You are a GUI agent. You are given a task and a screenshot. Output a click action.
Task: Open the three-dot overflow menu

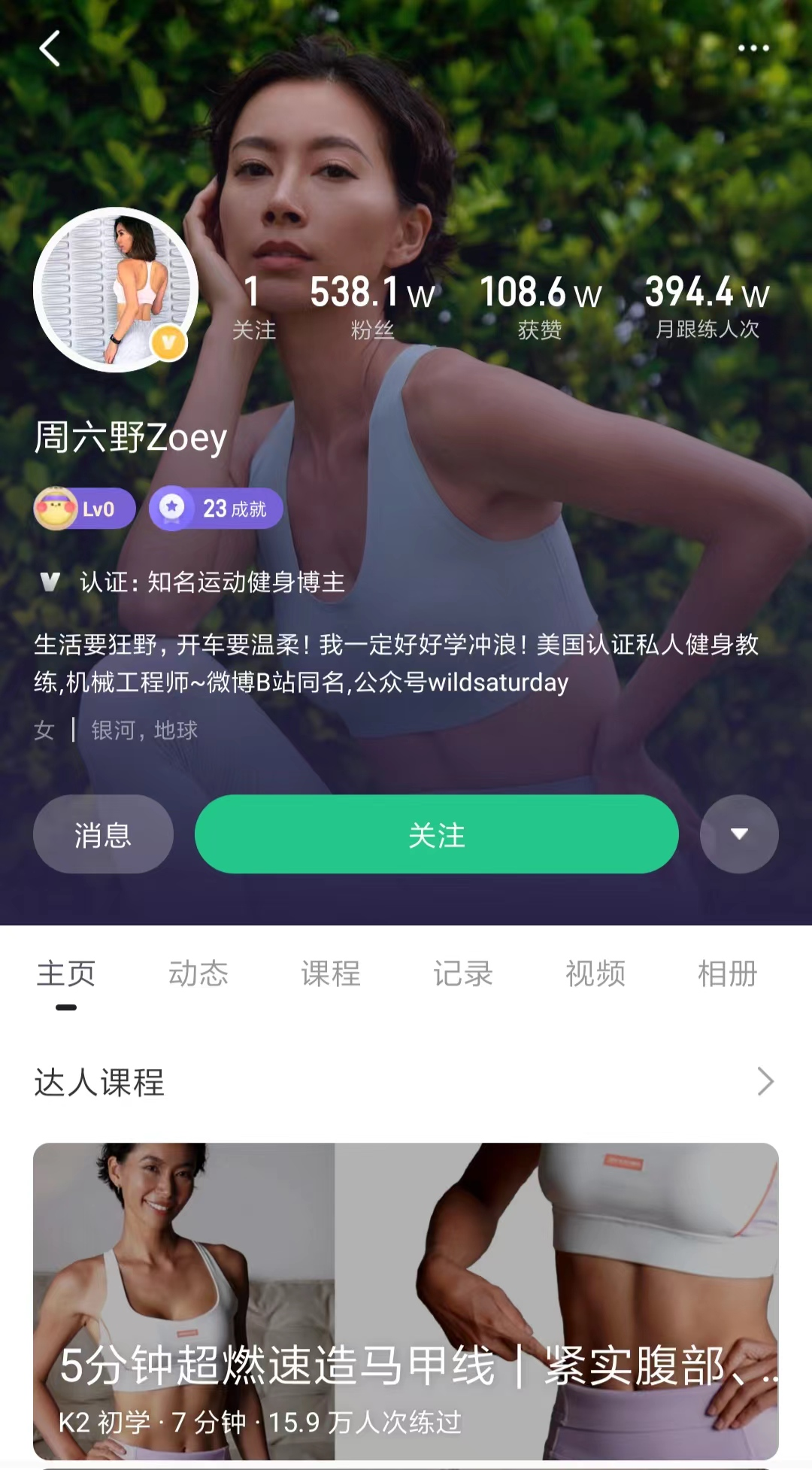pyautogui.click(x=753, y=49)
